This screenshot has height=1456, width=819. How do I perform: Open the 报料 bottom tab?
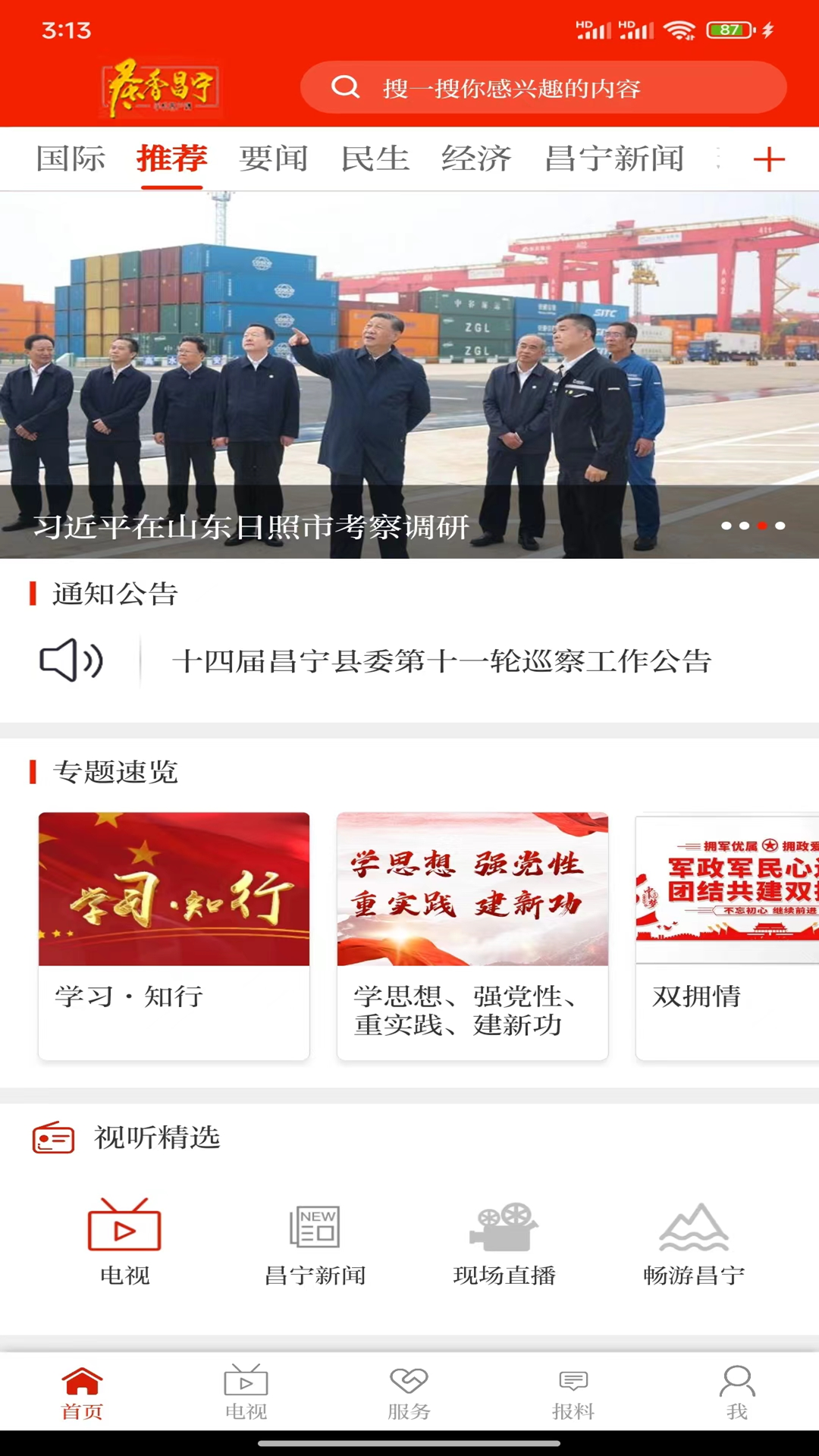(573, 1392)
